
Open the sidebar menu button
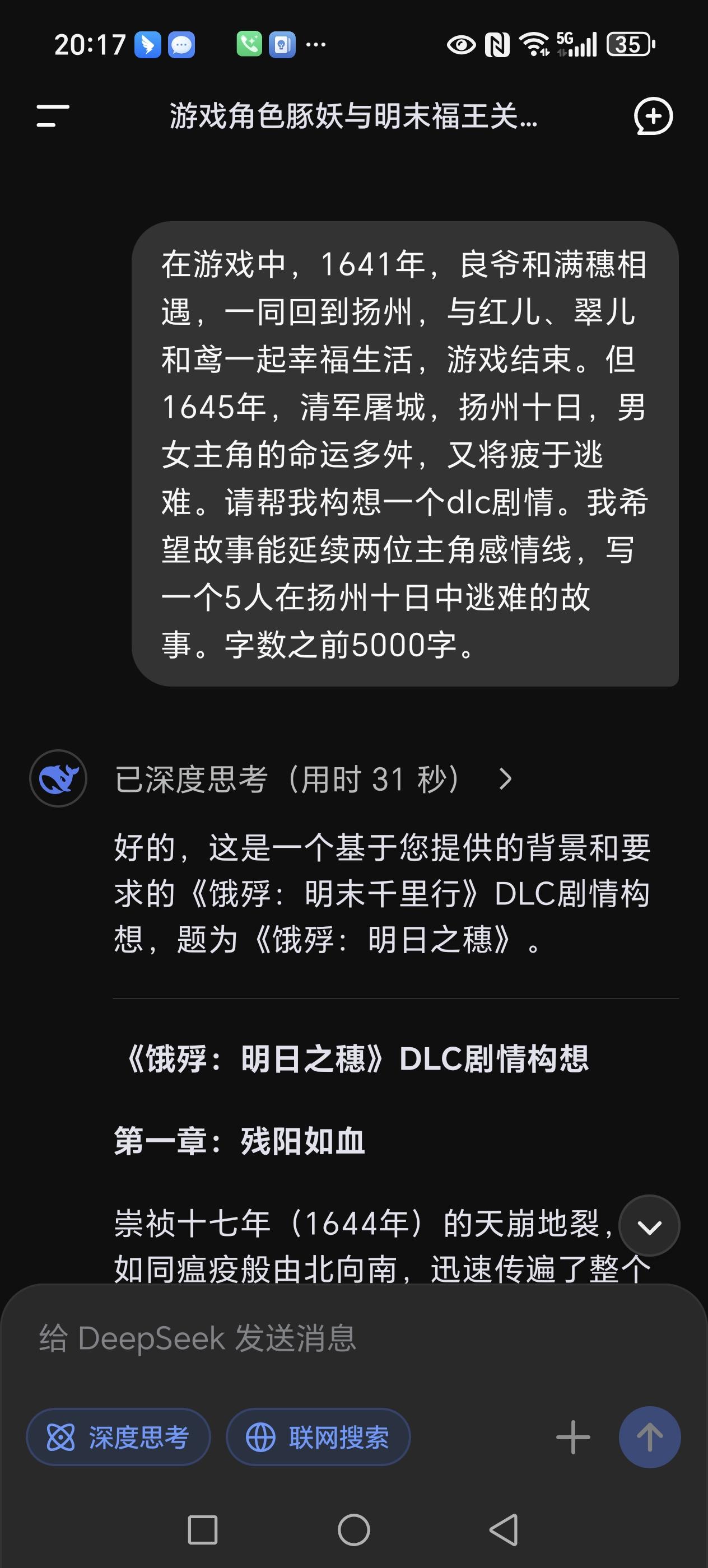[x=53, y=116]
